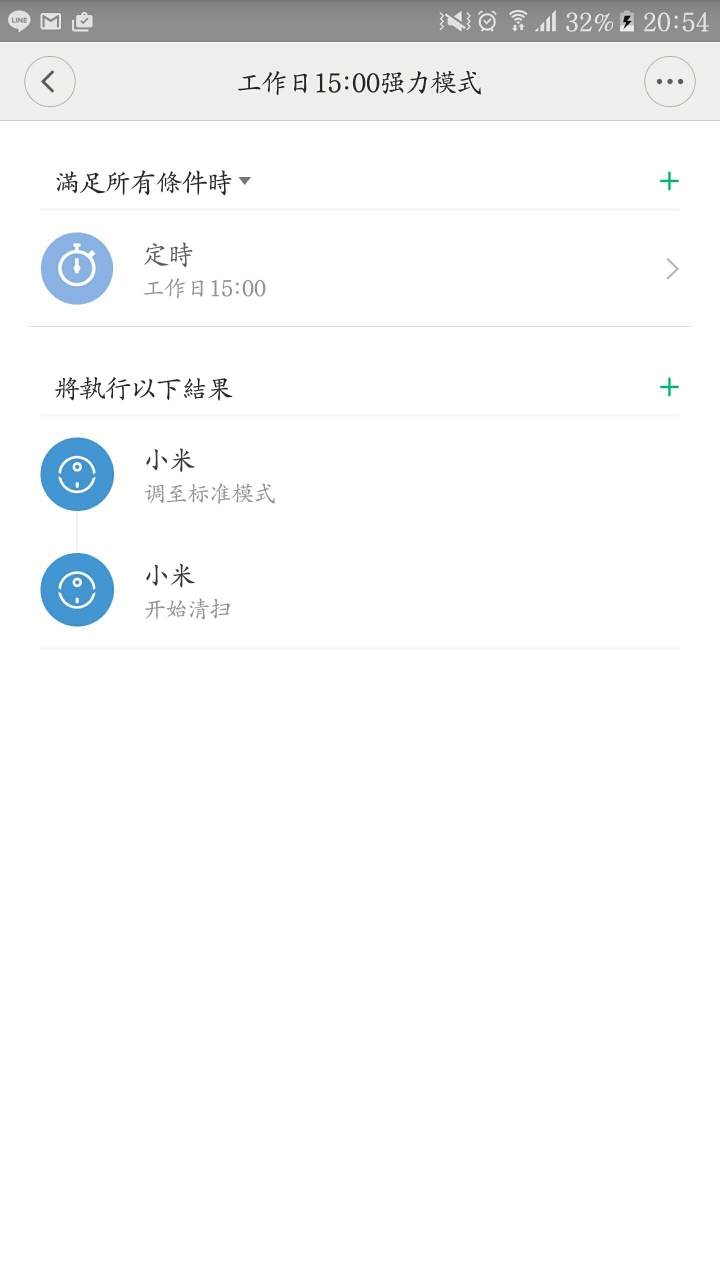The image size is (720, 1280).
Task: Select the 小米 开始清扫 action
Action: [x=360, y=590]
